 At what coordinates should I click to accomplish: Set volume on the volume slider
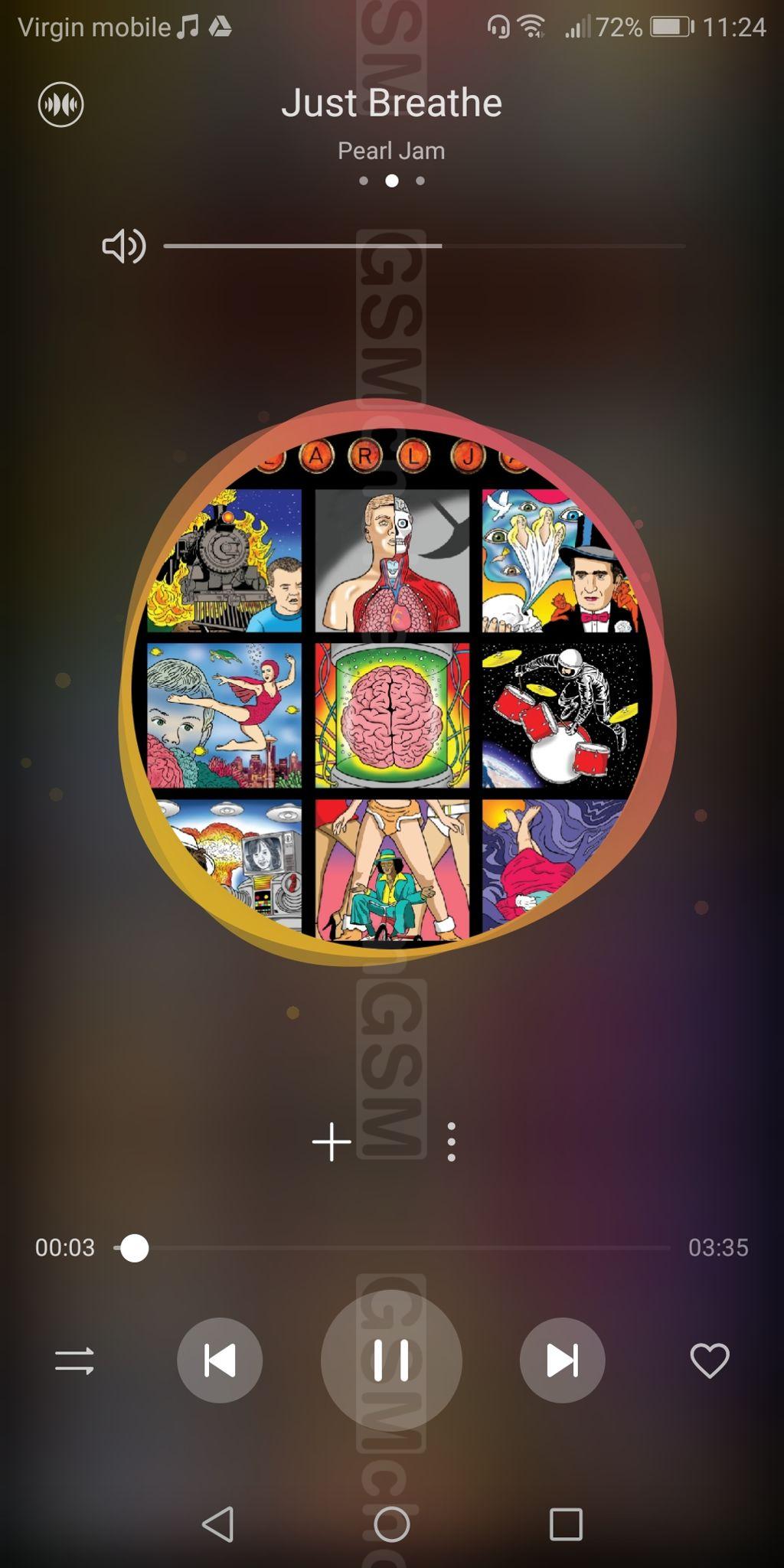[x=423, y=246]
